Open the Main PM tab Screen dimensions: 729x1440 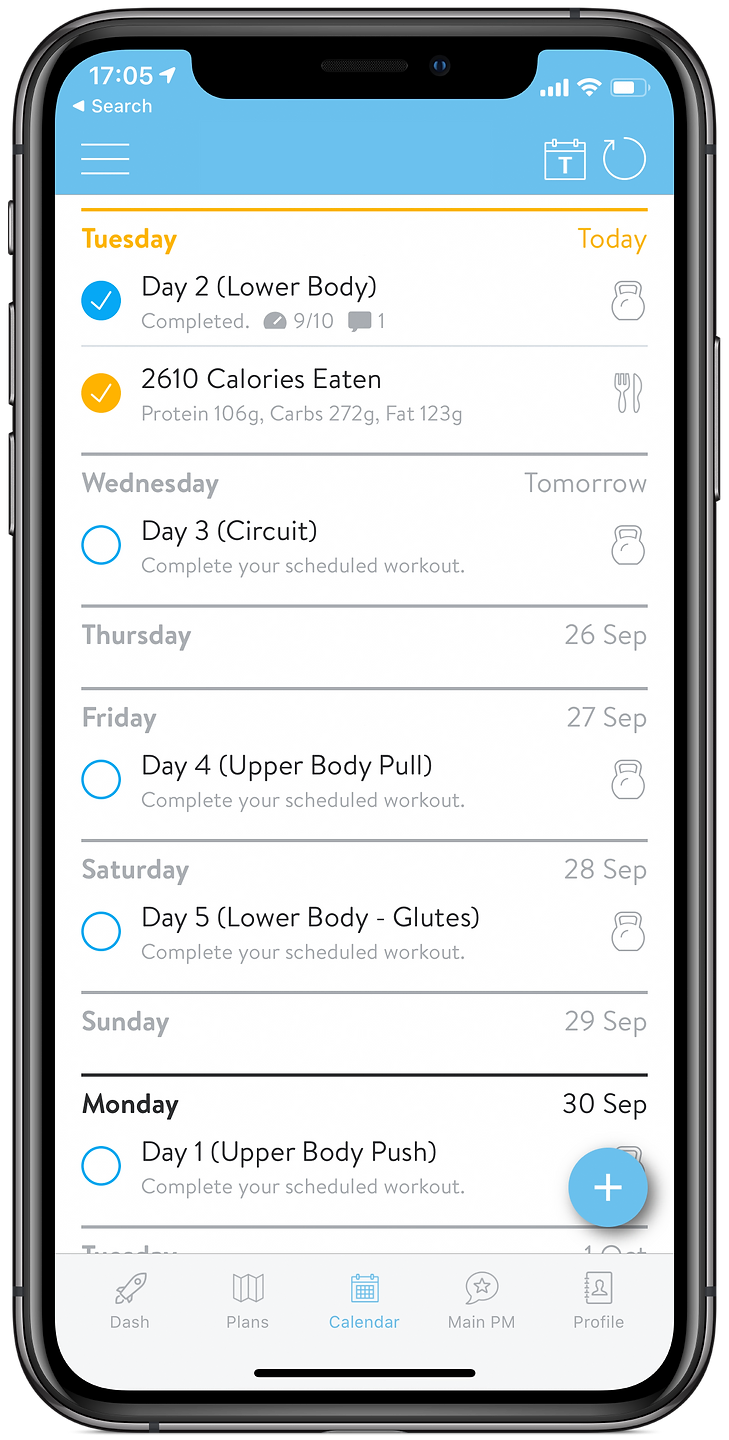tap(481, 1301)
